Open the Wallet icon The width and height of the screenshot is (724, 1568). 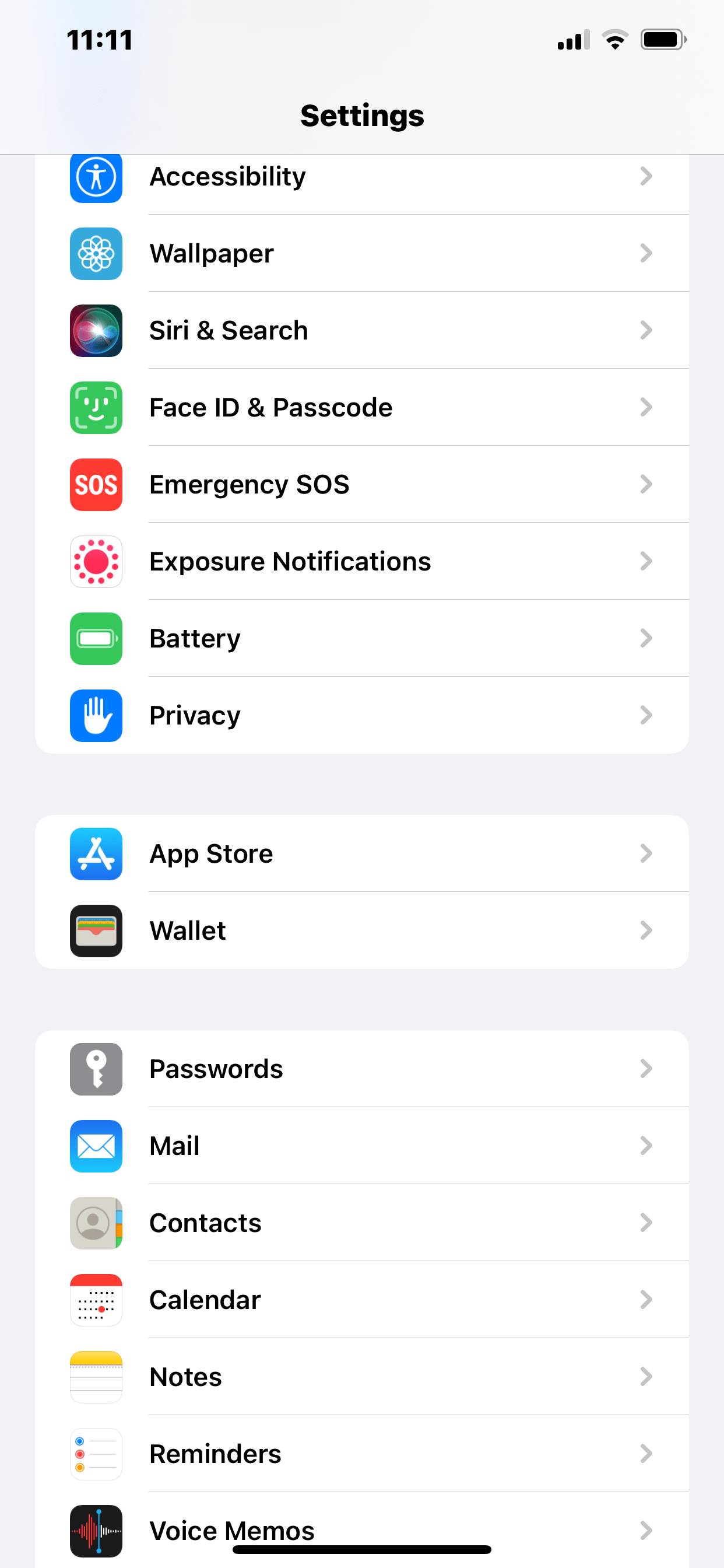tap(96, 930)
